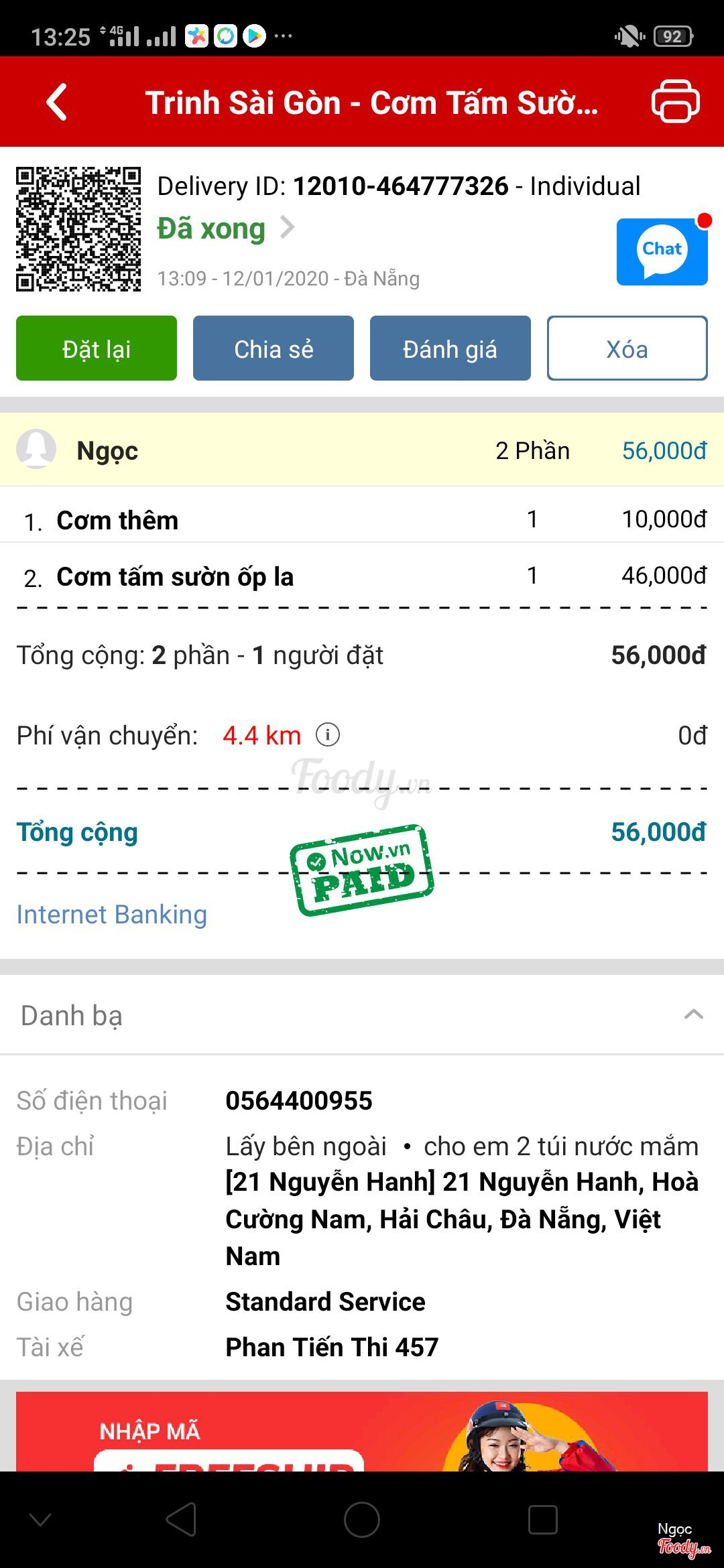Show shipping fee info icon

[x=328, y=735]
